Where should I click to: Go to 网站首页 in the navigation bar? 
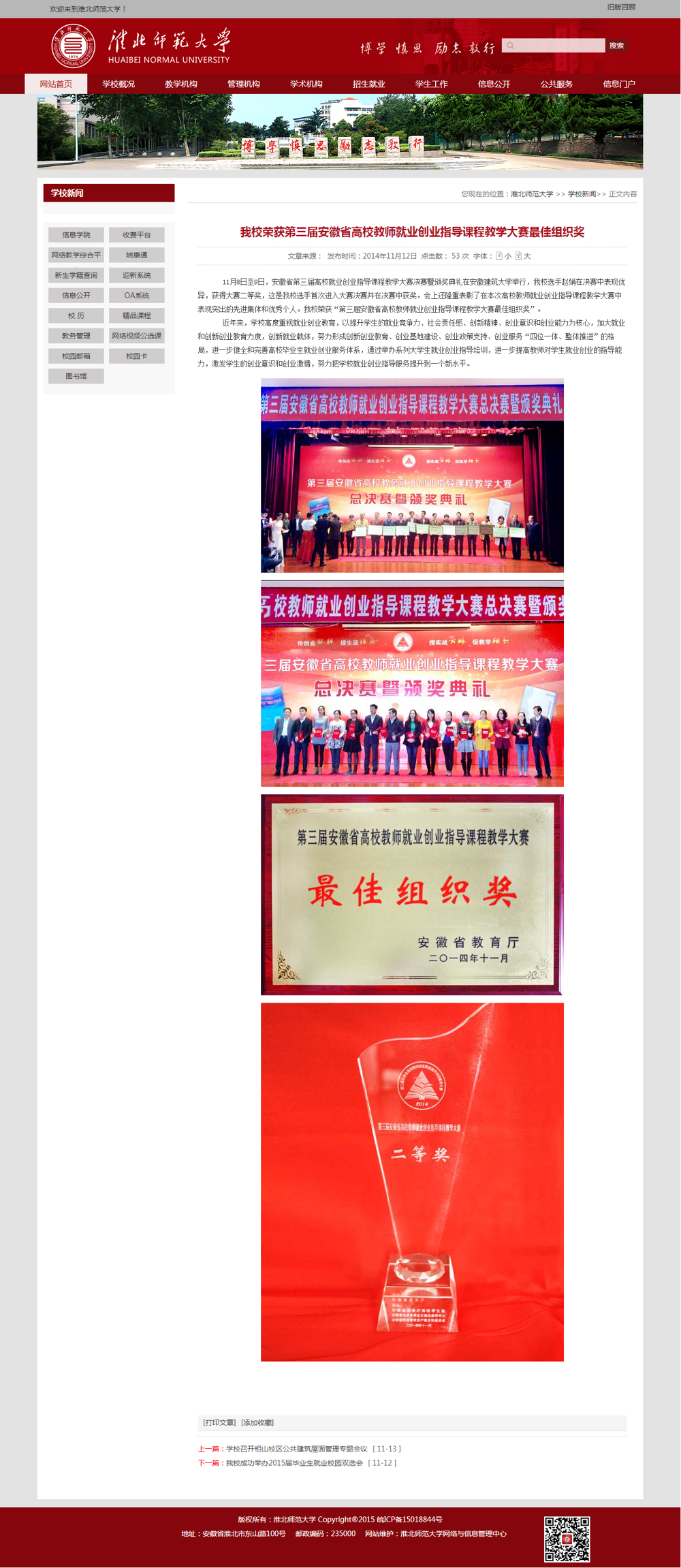[56, 84]
